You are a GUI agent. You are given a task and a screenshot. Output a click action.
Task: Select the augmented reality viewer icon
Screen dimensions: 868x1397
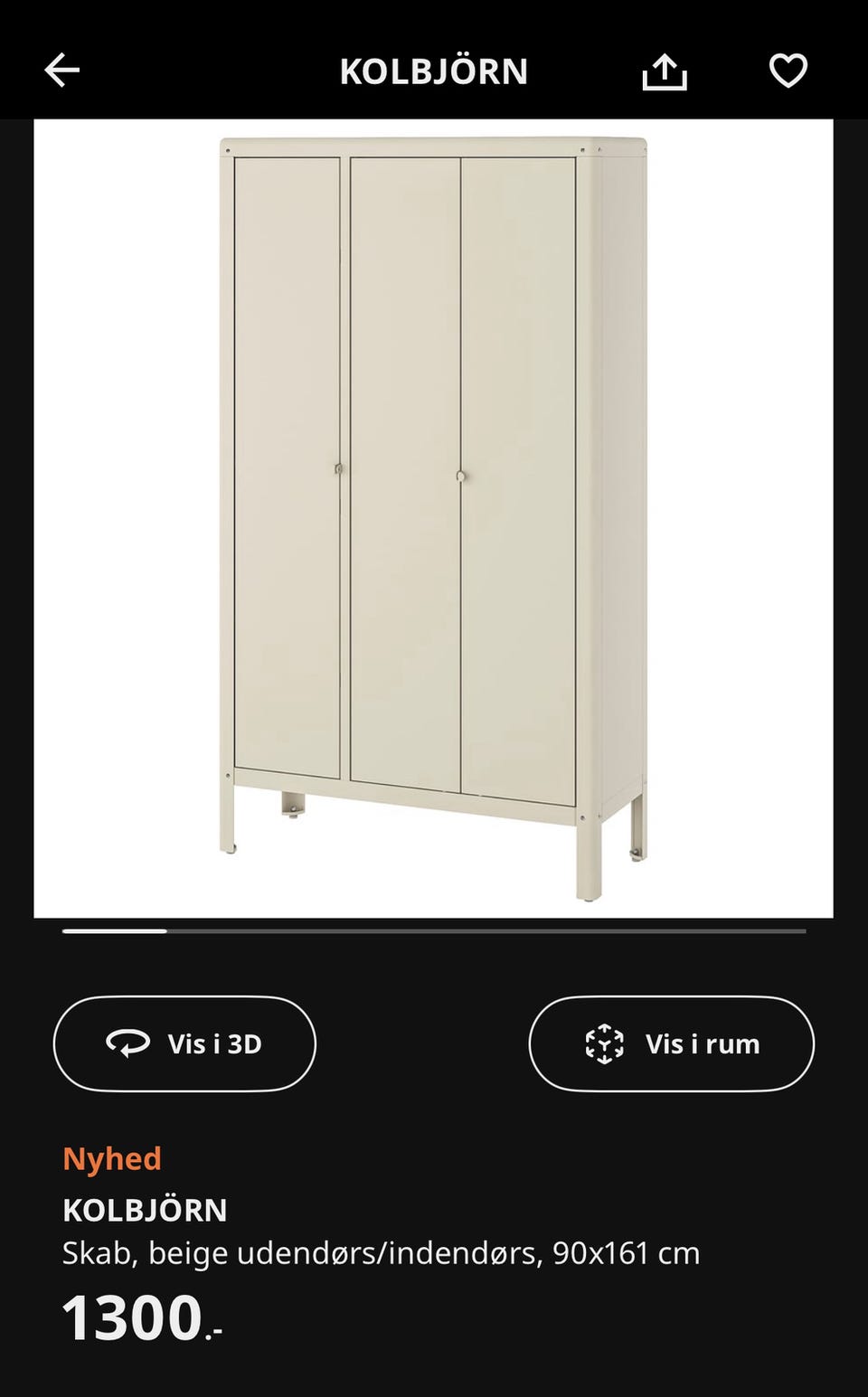click(x=605, y=1043)
